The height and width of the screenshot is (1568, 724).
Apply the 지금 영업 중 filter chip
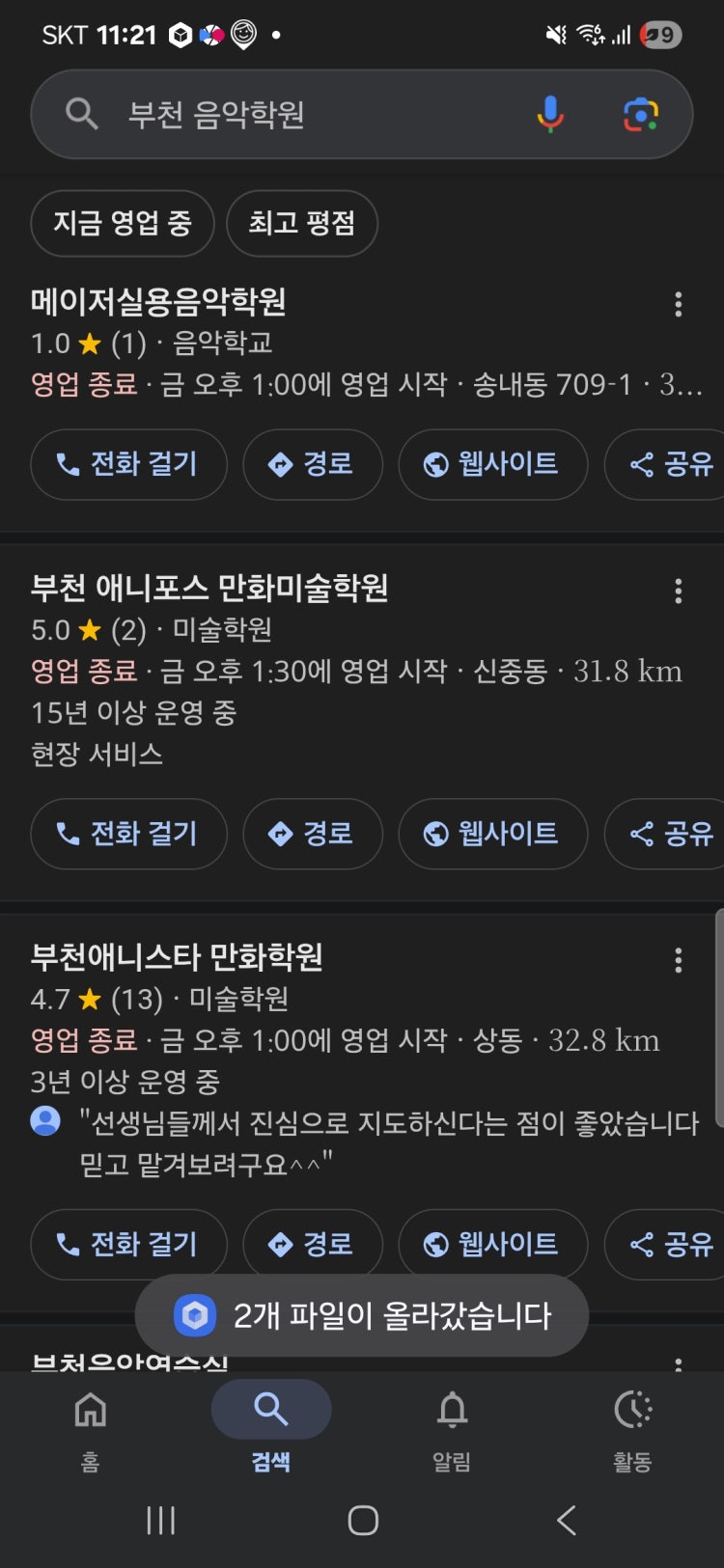tap(123, 224)
